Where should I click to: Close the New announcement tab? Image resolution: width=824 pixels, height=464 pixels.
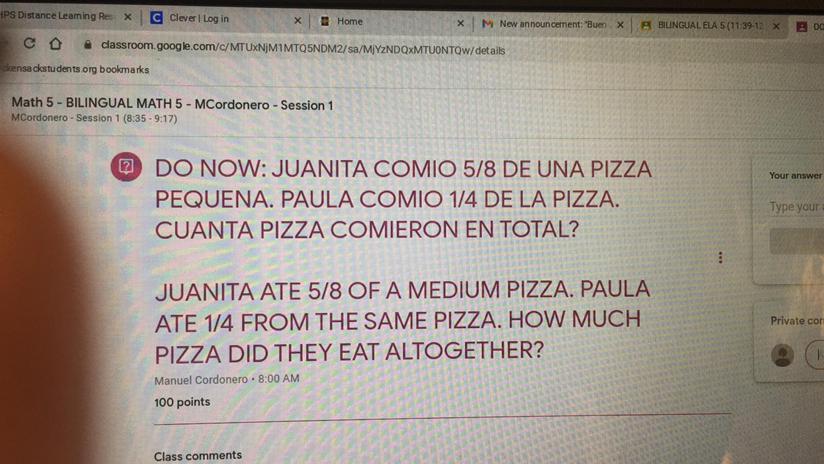(620, 24)
